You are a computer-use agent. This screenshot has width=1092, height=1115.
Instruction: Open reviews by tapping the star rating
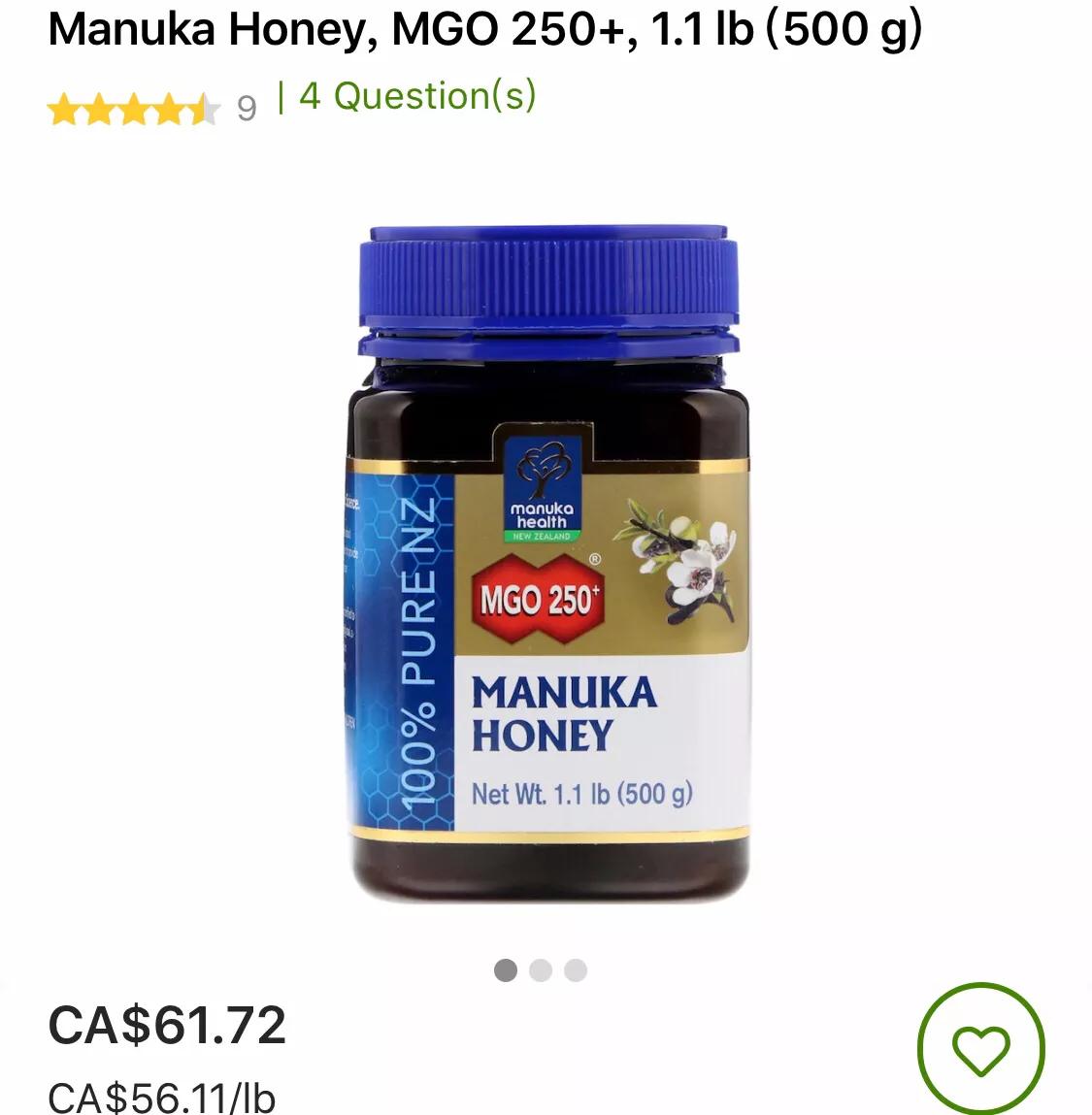(x=136, y=107)
